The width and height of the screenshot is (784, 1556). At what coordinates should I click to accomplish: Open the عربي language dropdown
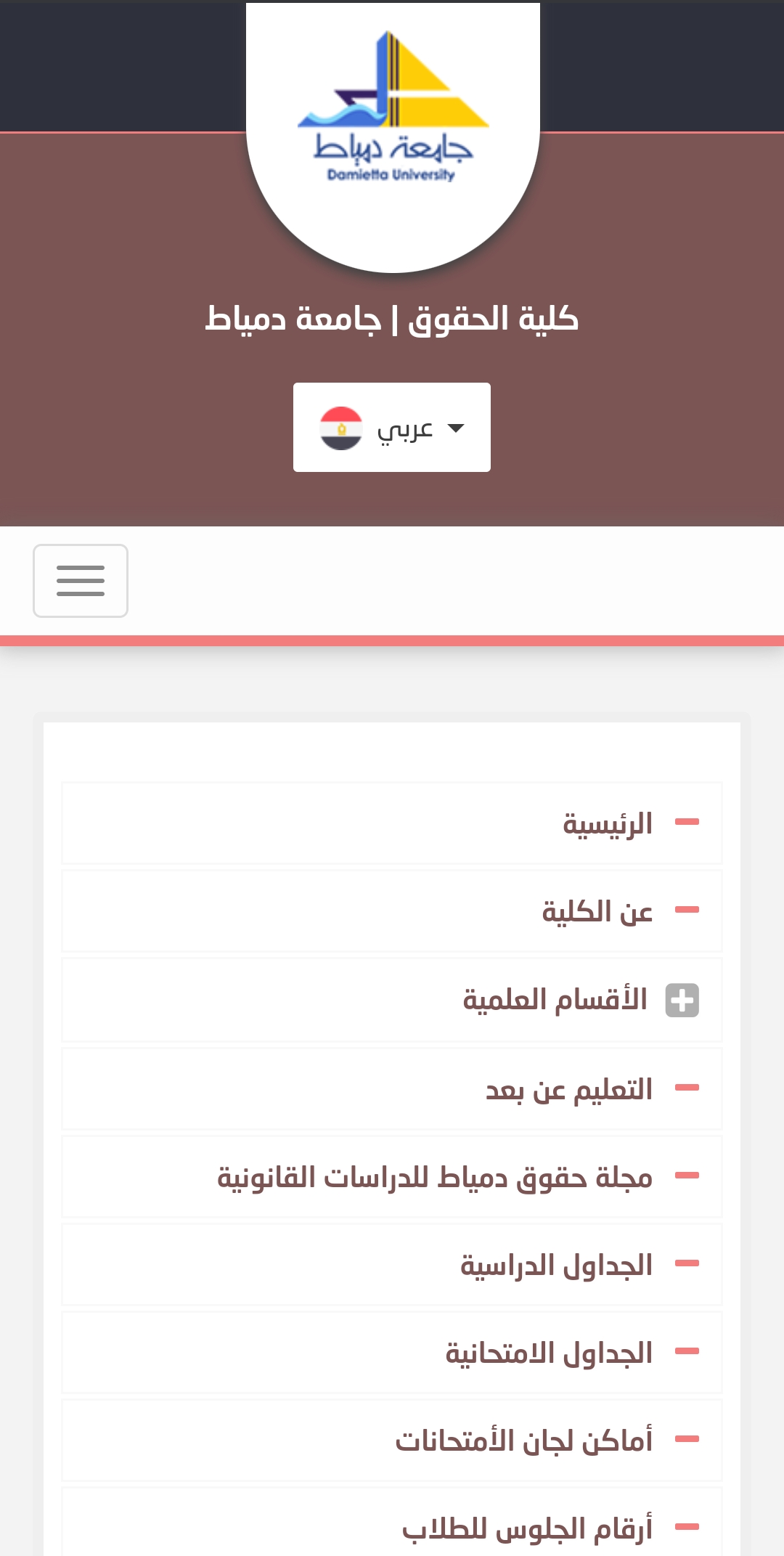392,428
